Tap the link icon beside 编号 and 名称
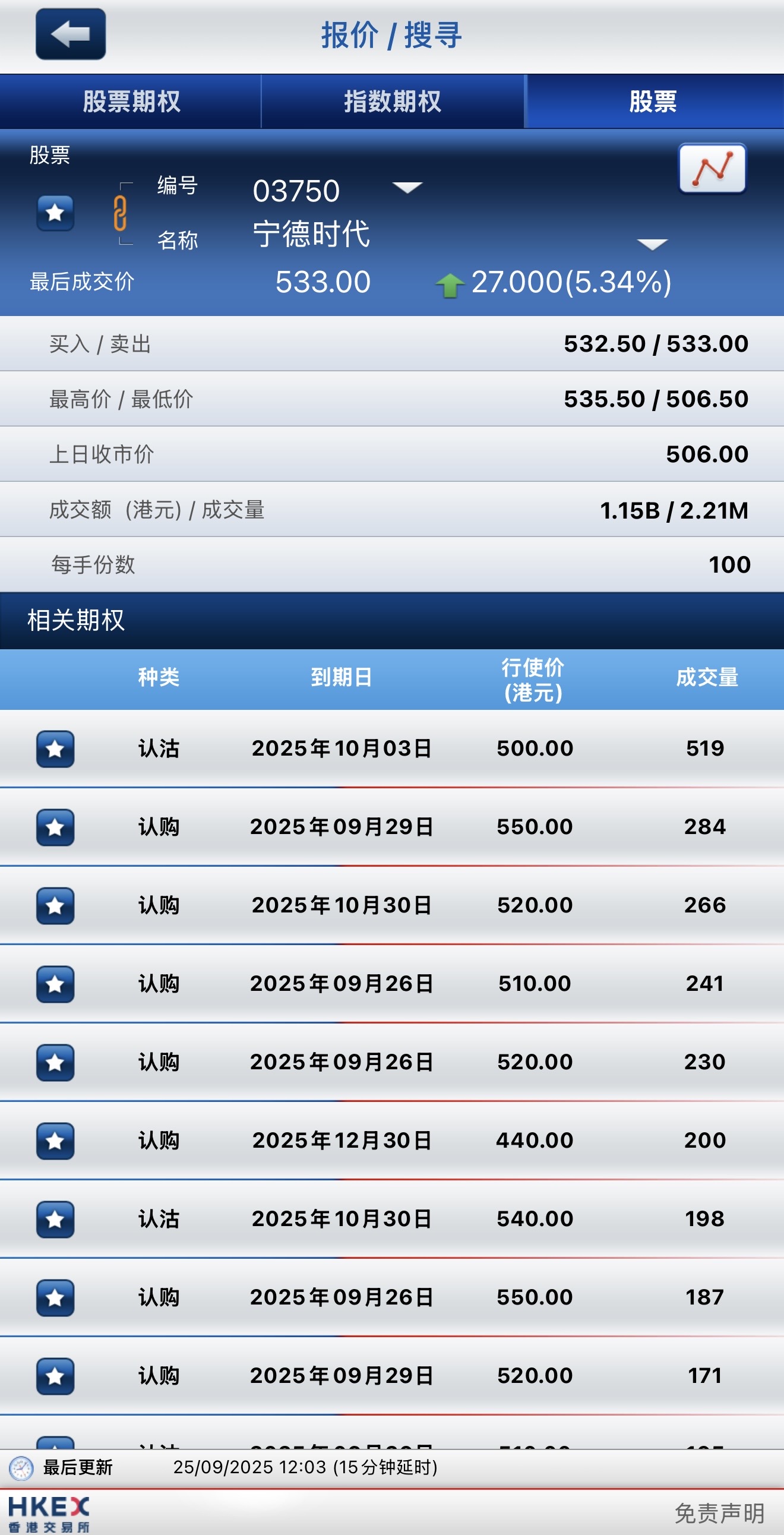Image resolution: width=784 pixels, height=1535 pixels. (x=120, y=213)
